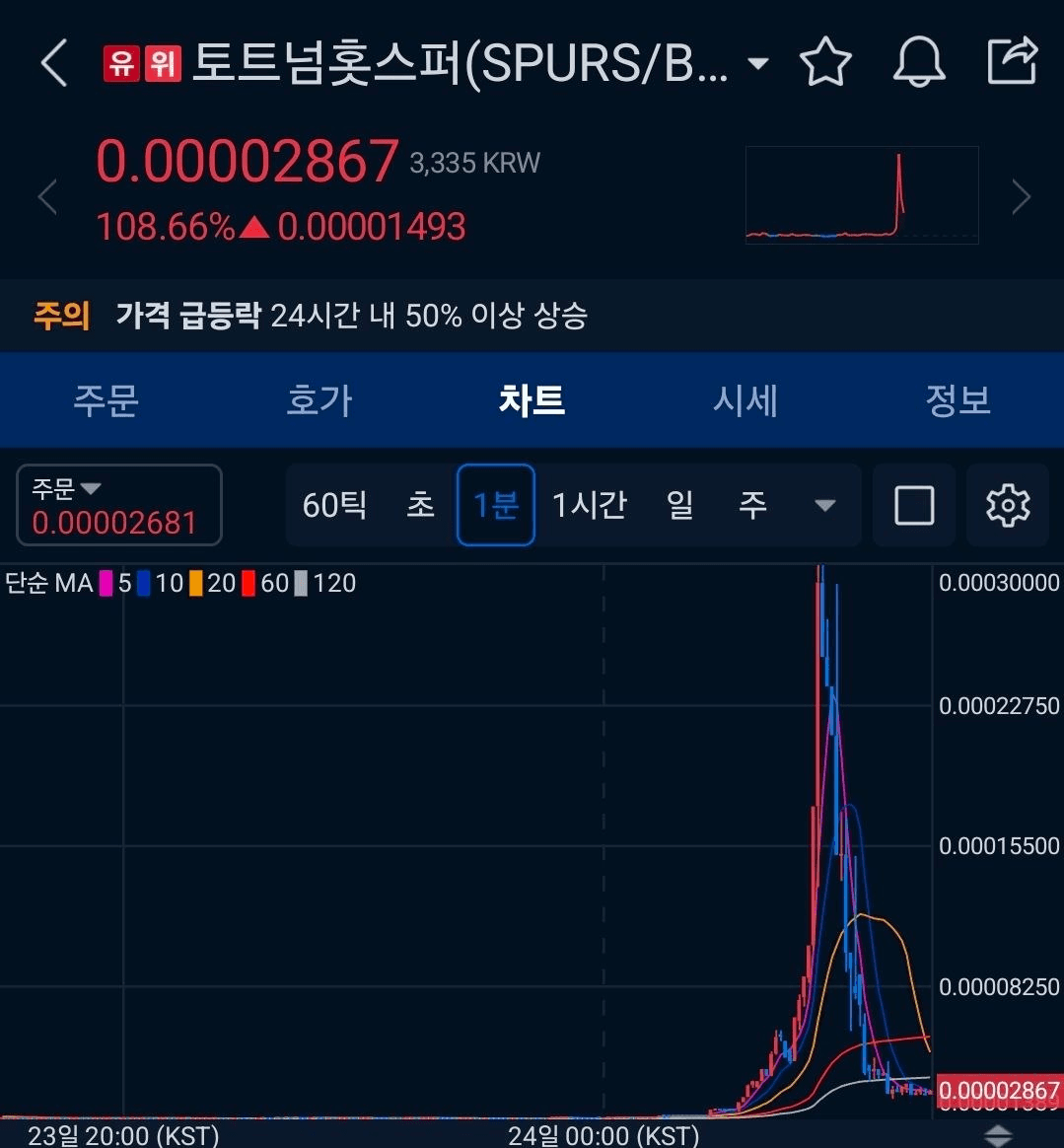This screenshot has width=1064, height=1148.
Task: Open the 시세 tab
Action: coord(745,399)
